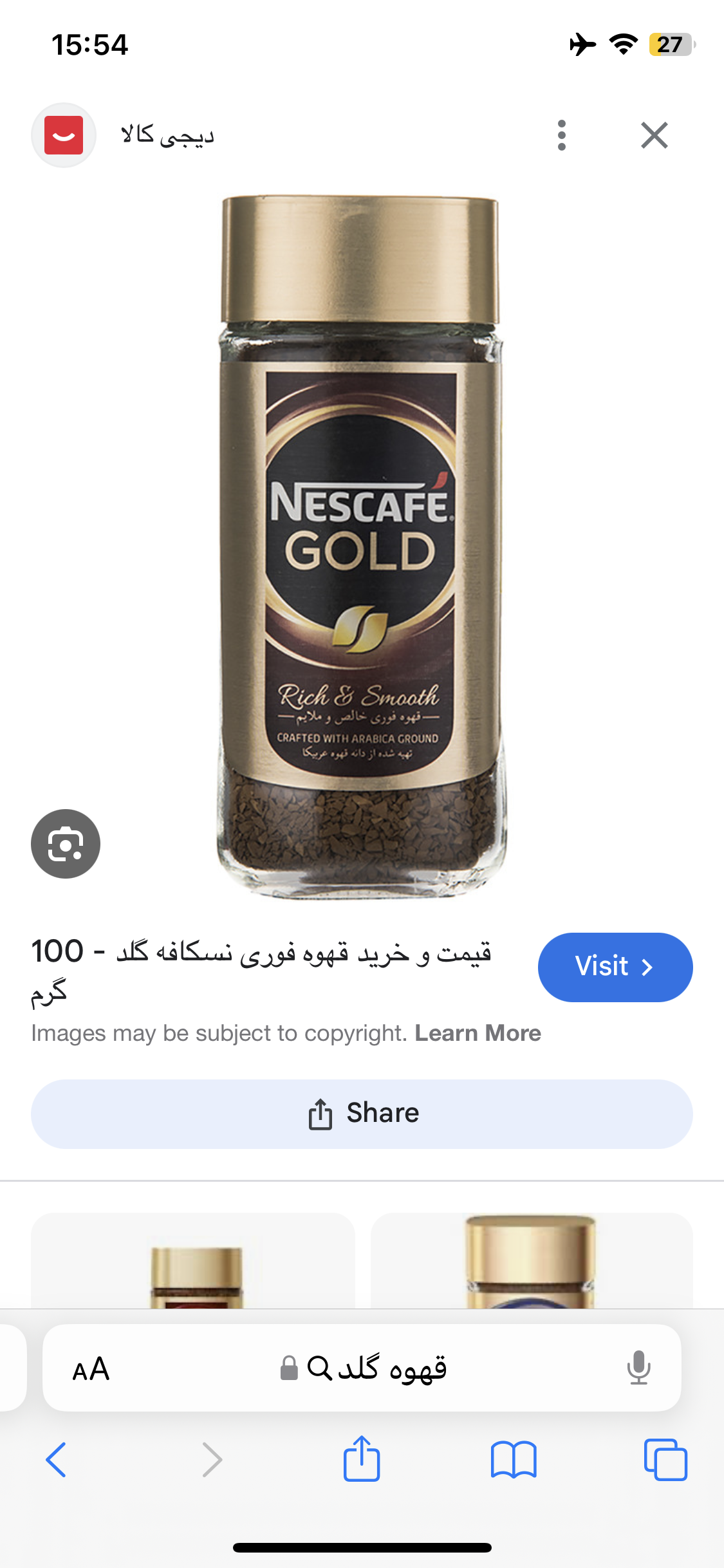Open the Digikala source site

[166, 136]
